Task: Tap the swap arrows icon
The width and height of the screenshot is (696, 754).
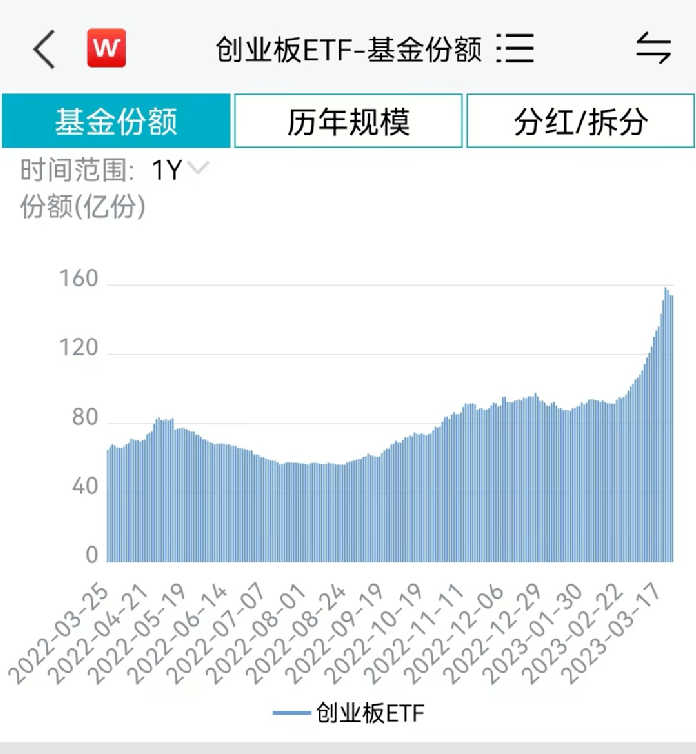Action: 653,48
